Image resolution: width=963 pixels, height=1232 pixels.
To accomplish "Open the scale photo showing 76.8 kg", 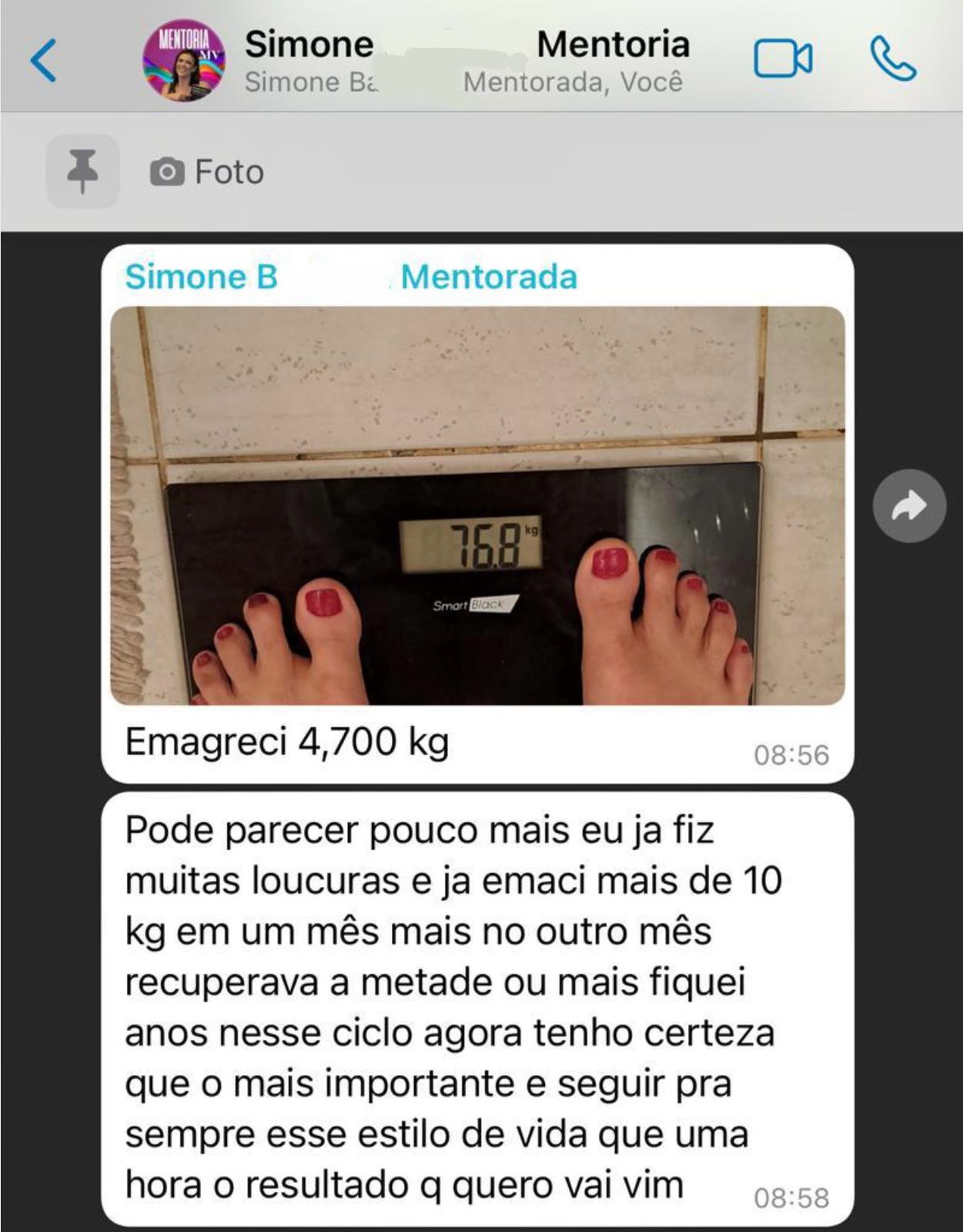I will [x=477, y=505].
